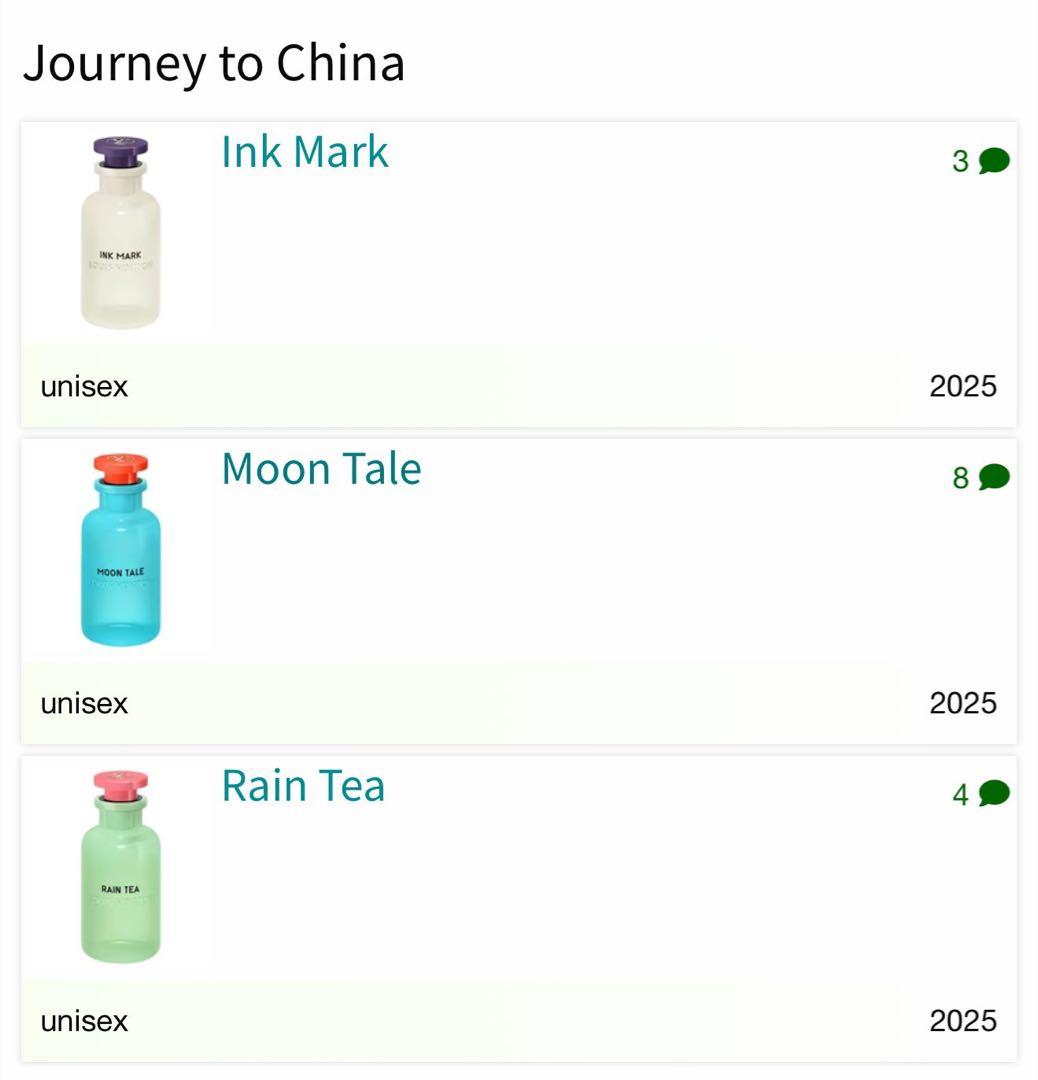Click the comment count '3' beside Ink Mark

(957, 160)
